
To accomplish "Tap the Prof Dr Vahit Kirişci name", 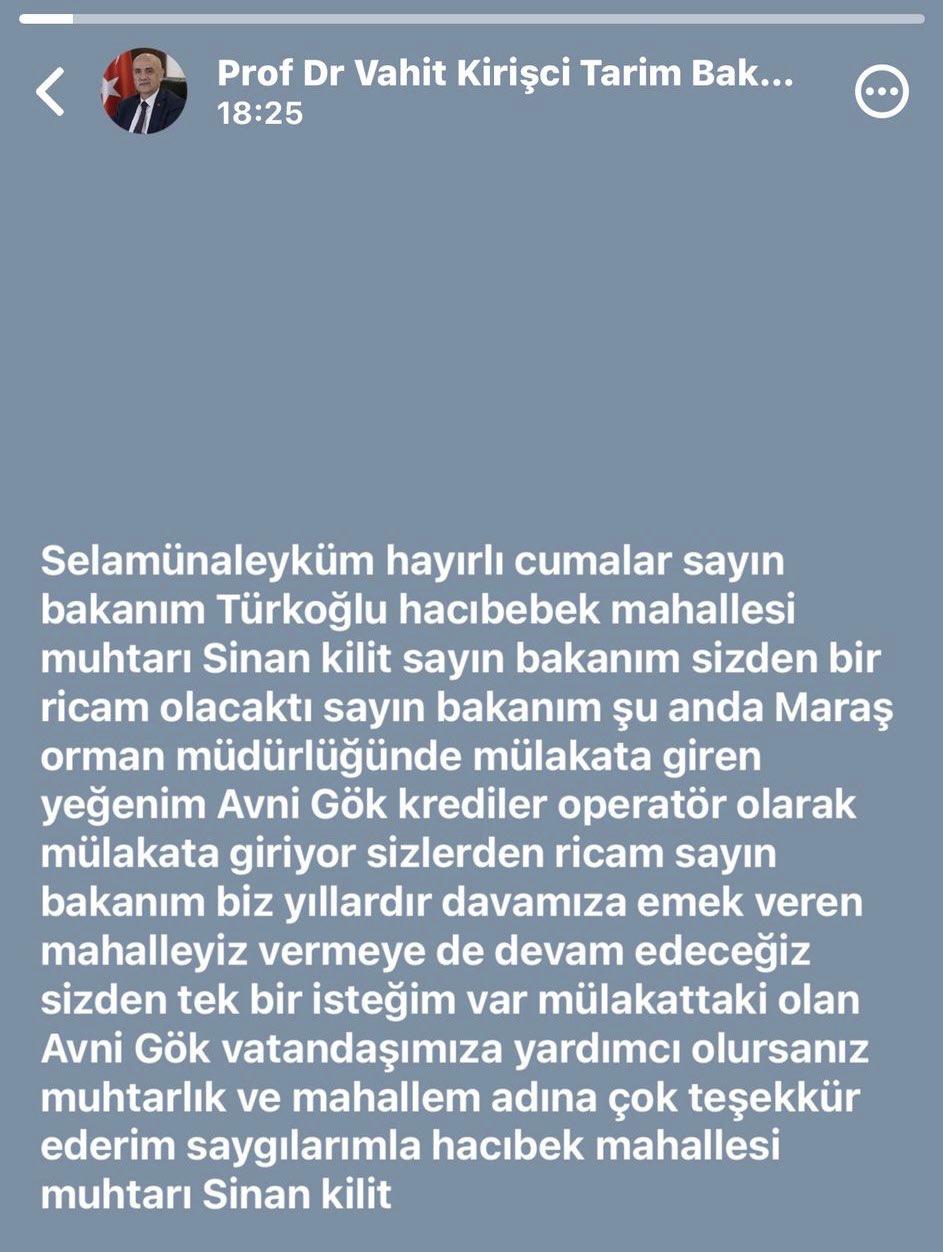I will (x=505, y=73).
